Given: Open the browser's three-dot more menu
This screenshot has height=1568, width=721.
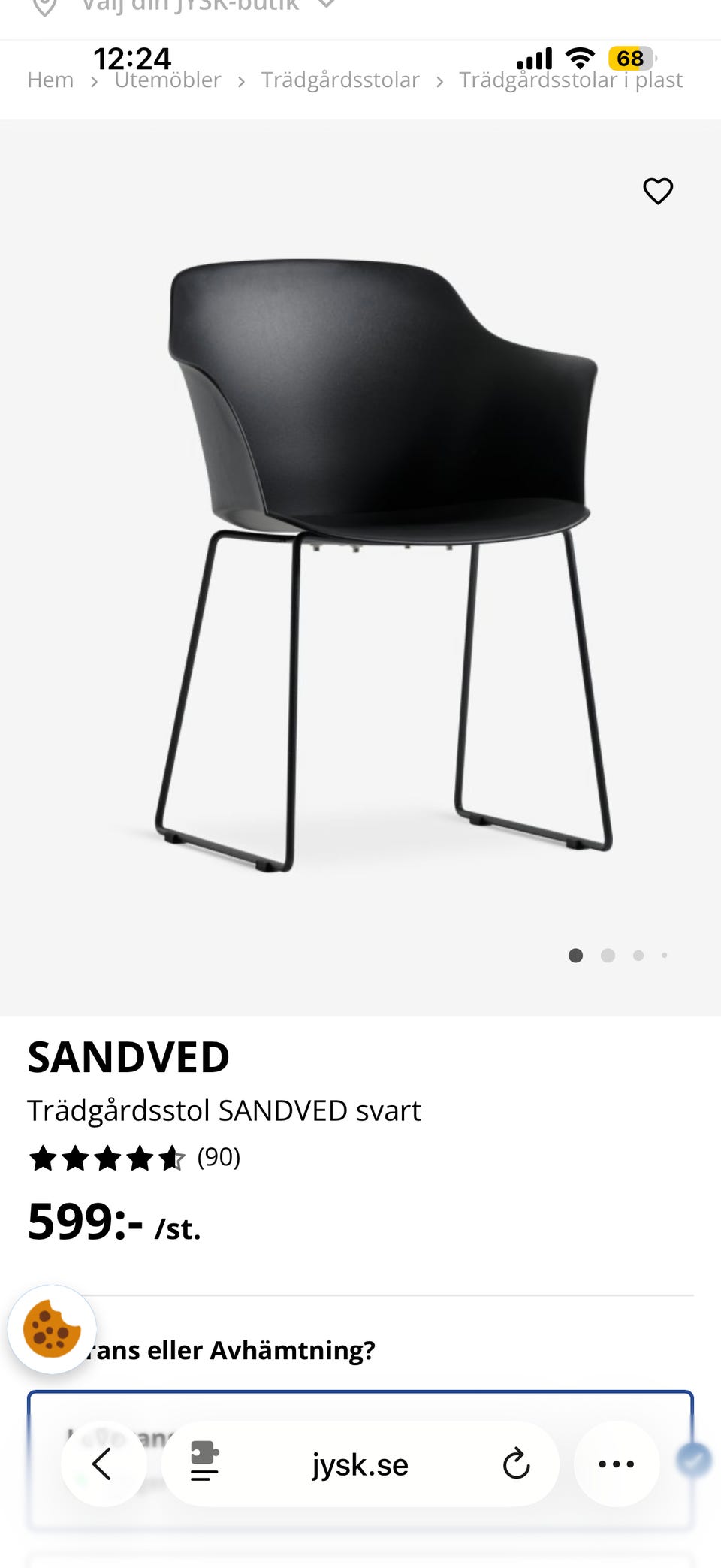Looking at the screenshot, I should point(617,1464).
